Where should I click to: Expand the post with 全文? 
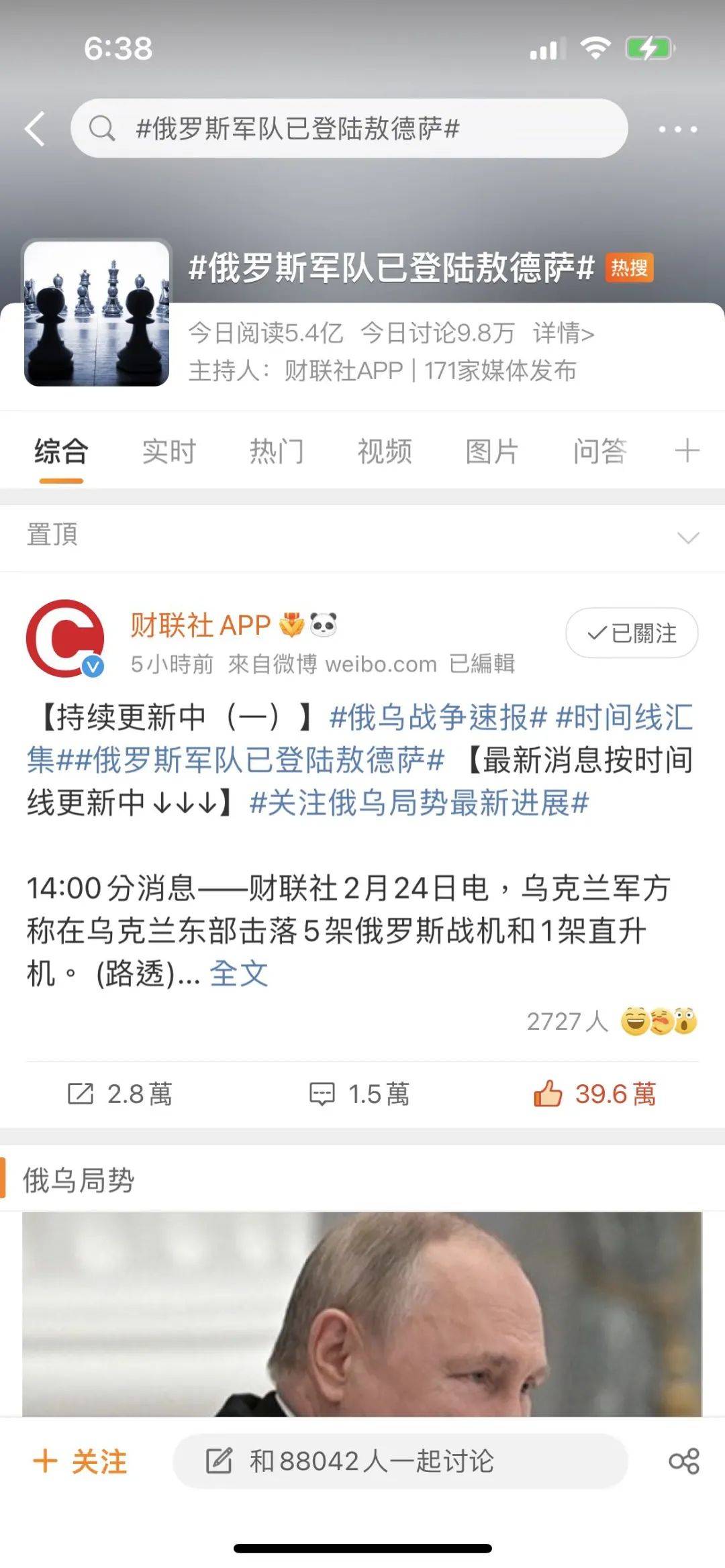239,974
